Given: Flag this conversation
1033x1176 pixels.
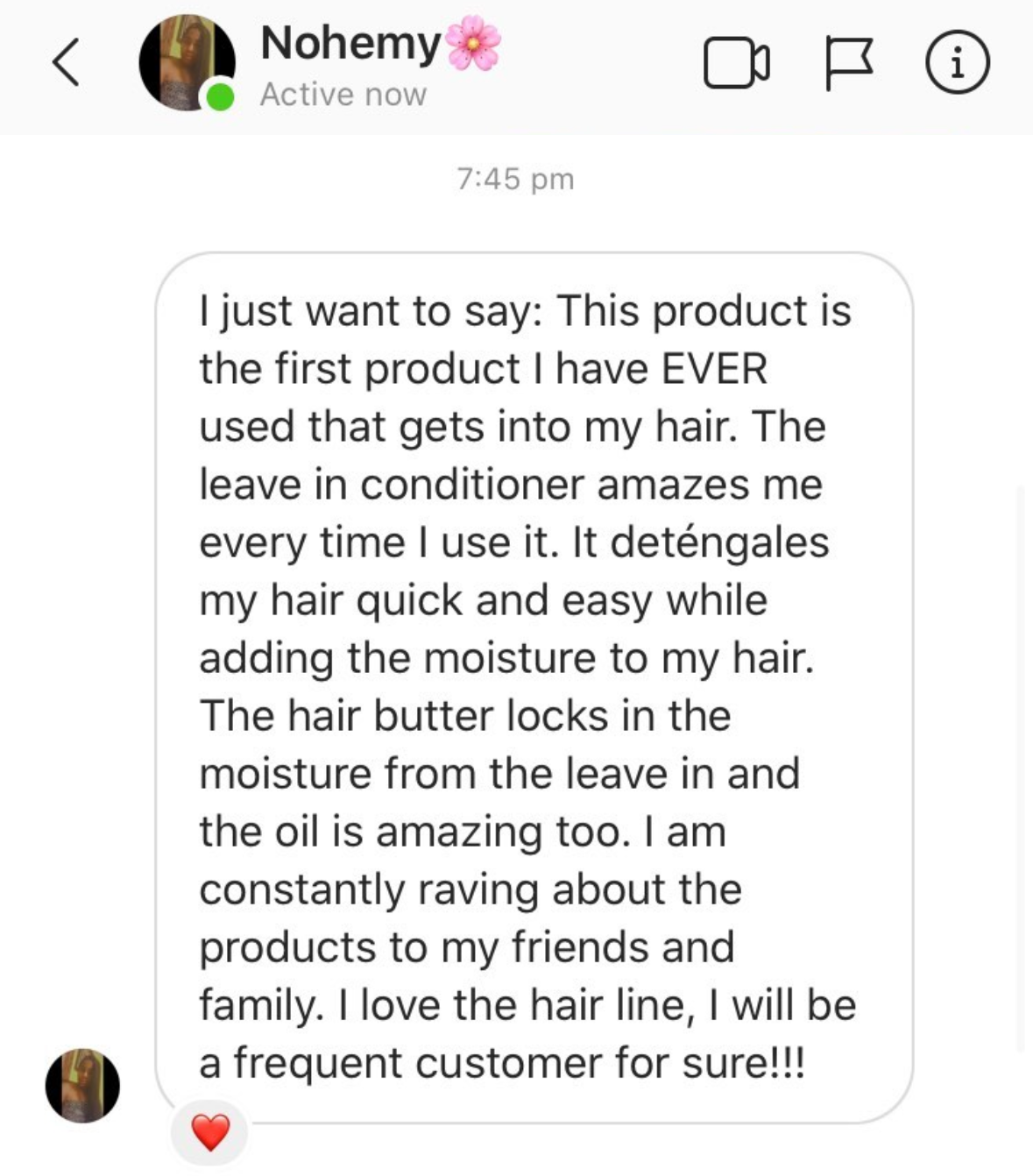Looking at the screenshot, I should (x=848, y=63).
